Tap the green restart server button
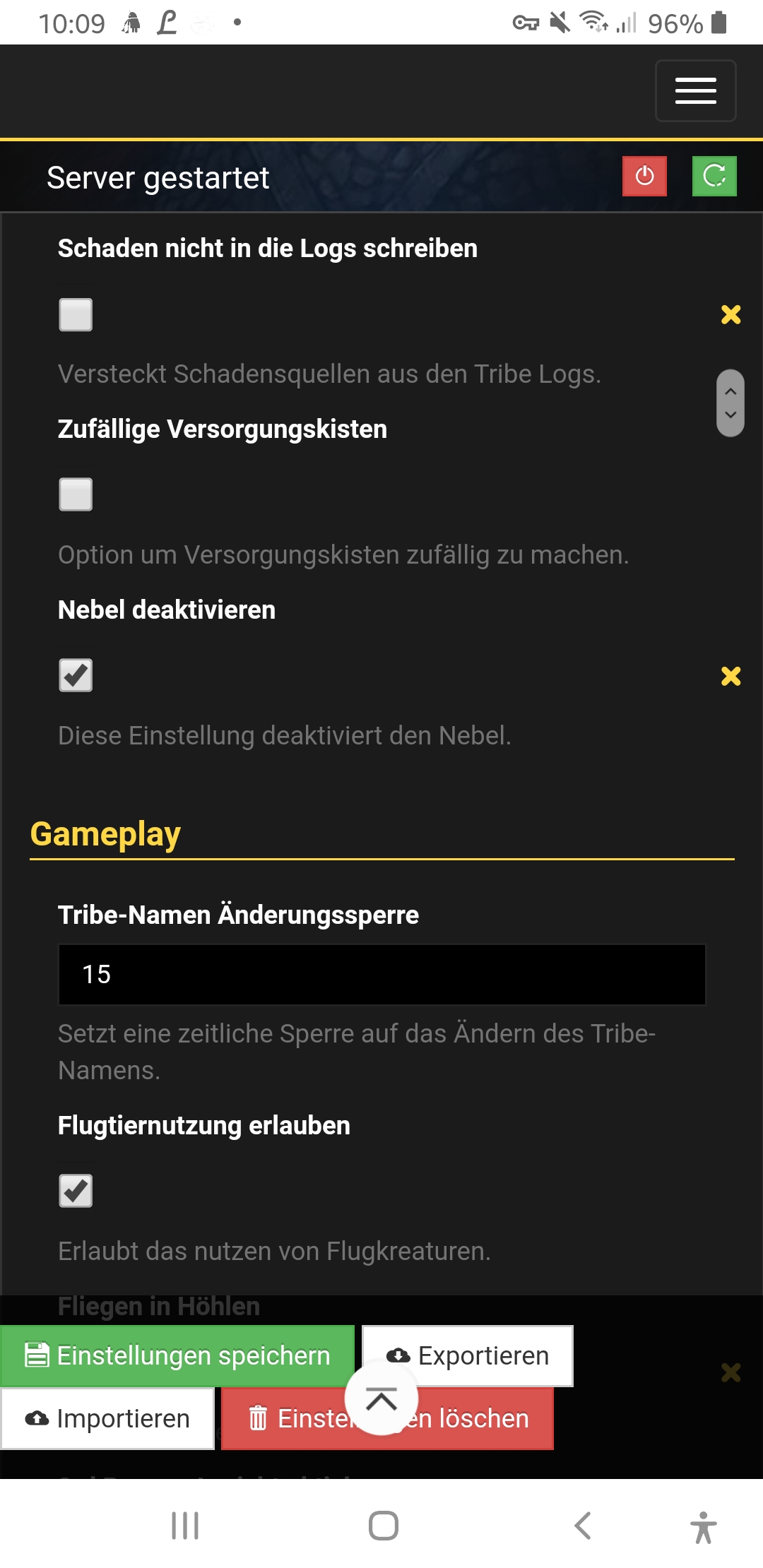This screenshot has width=763, height=1568. click(714, 176)
